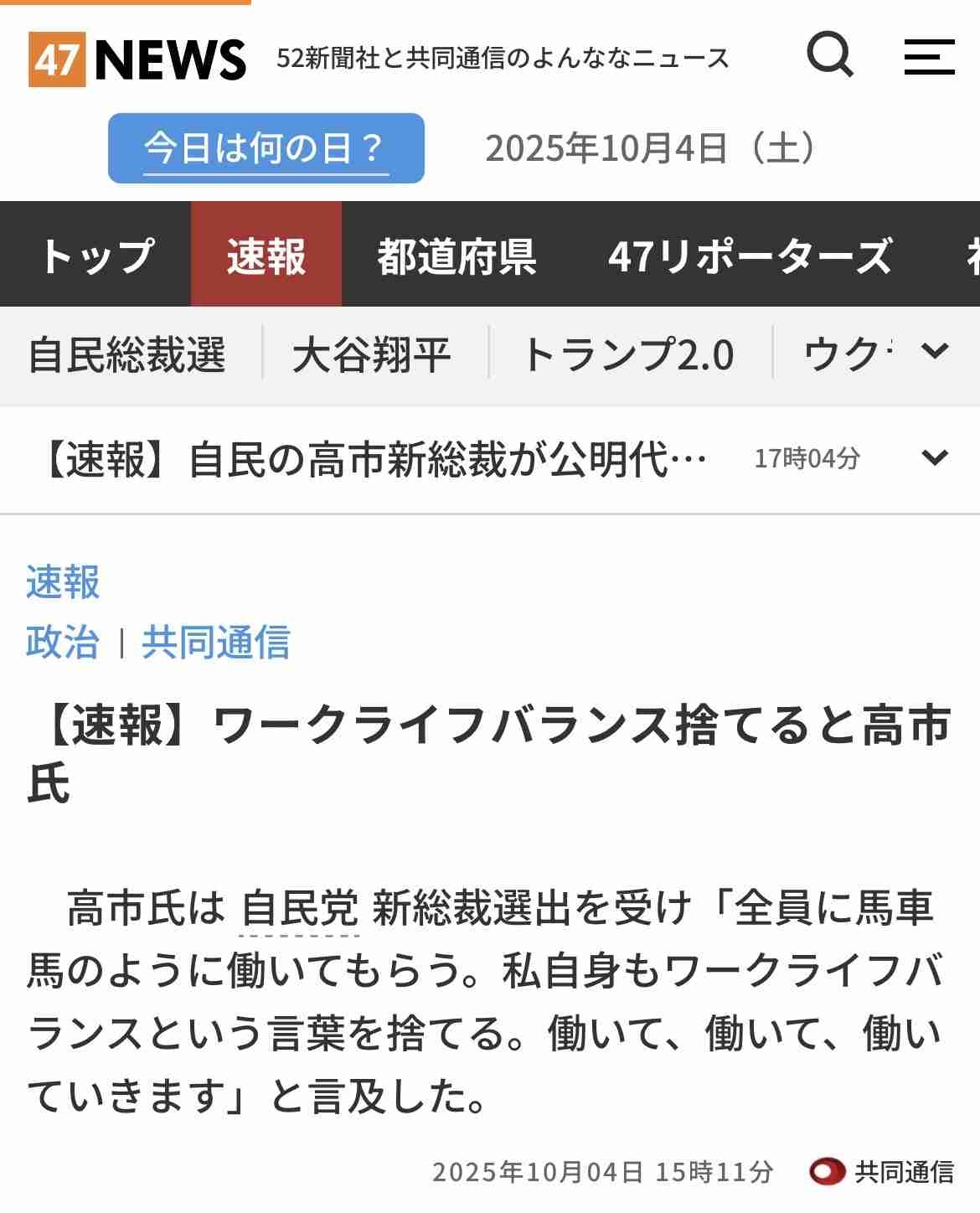
Task: Open breaking headline about 高市新総裁 and 公明
Action: click(373, 459)
